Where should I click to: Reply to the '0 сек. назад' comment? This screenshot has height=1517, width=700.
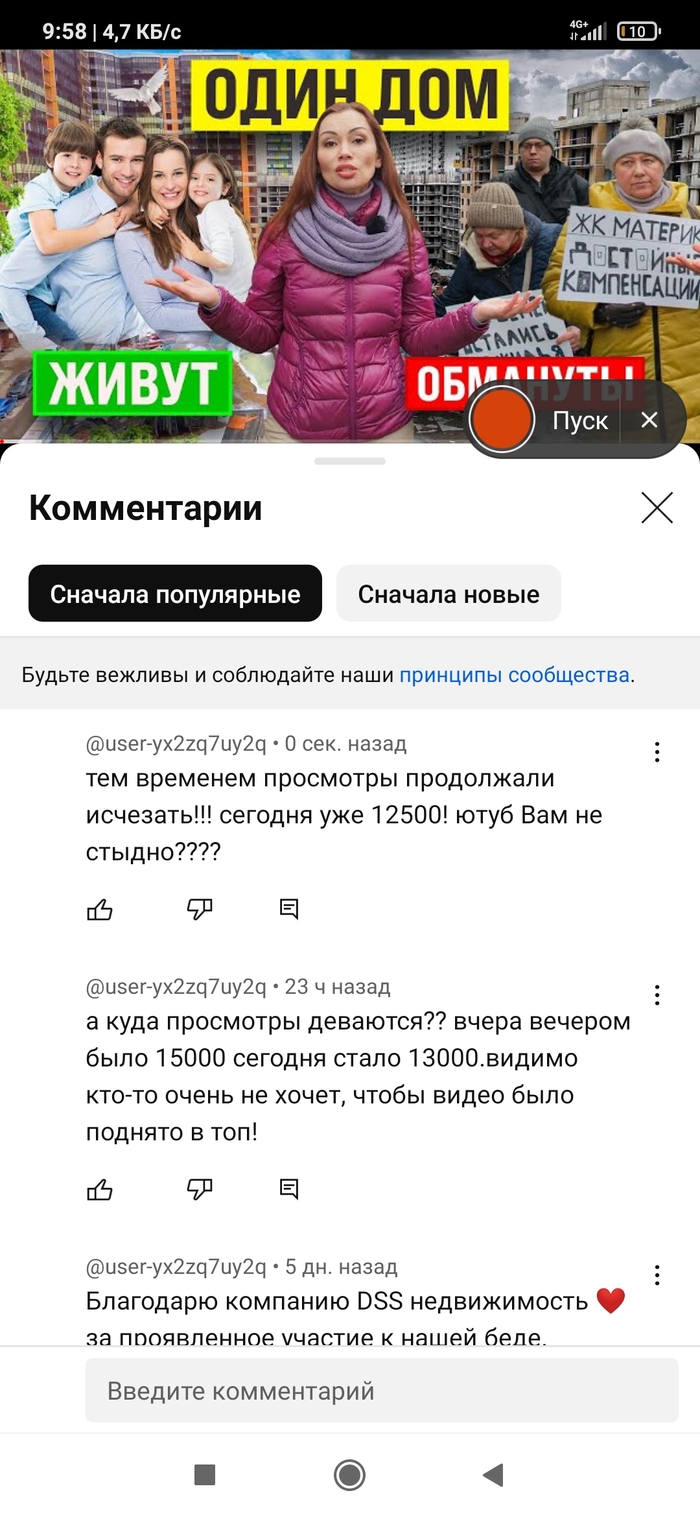289,909
